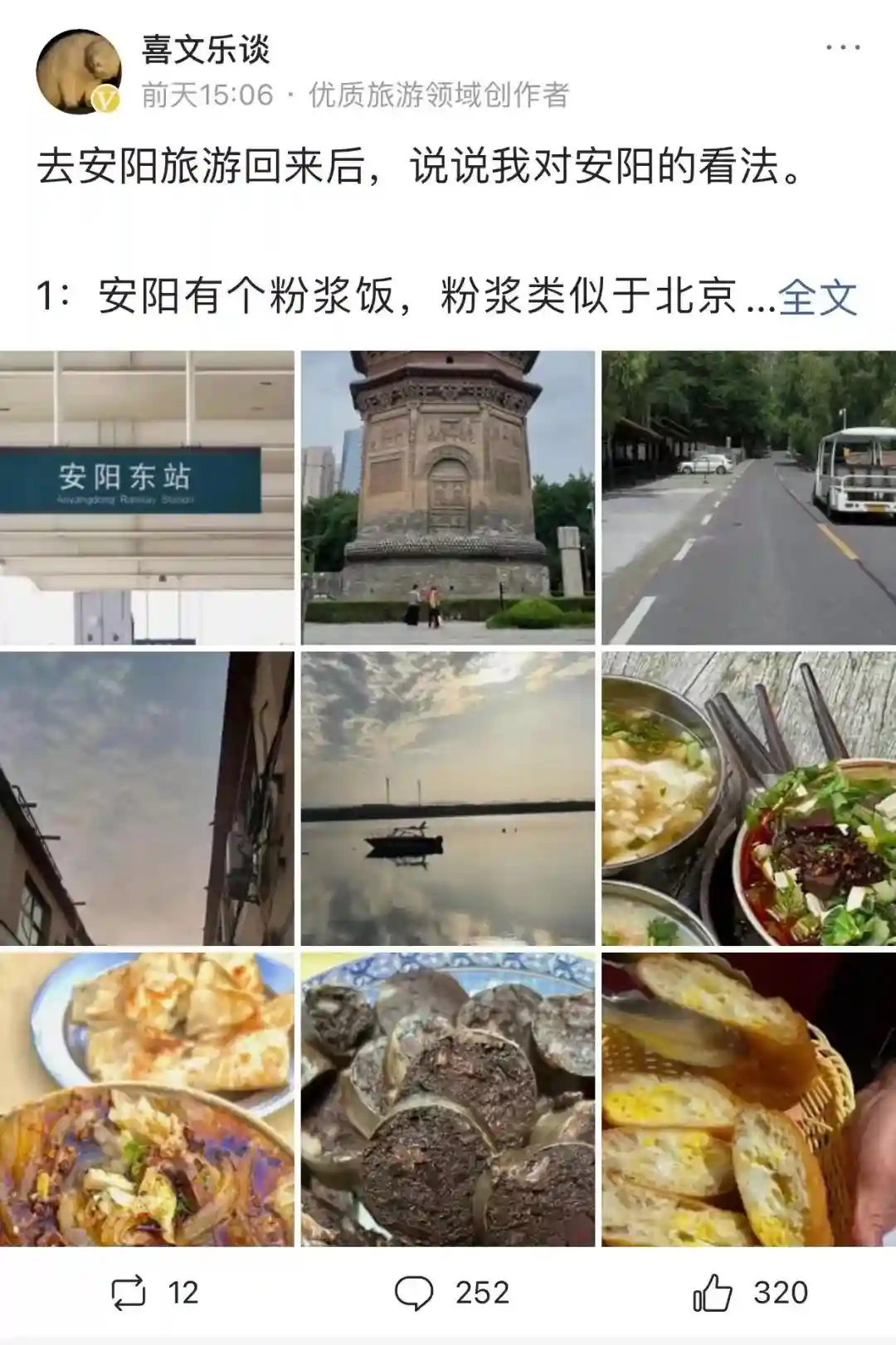Viewport: 896px width, 1345px height.
Task: Like this post
Action: (749, 1292)
